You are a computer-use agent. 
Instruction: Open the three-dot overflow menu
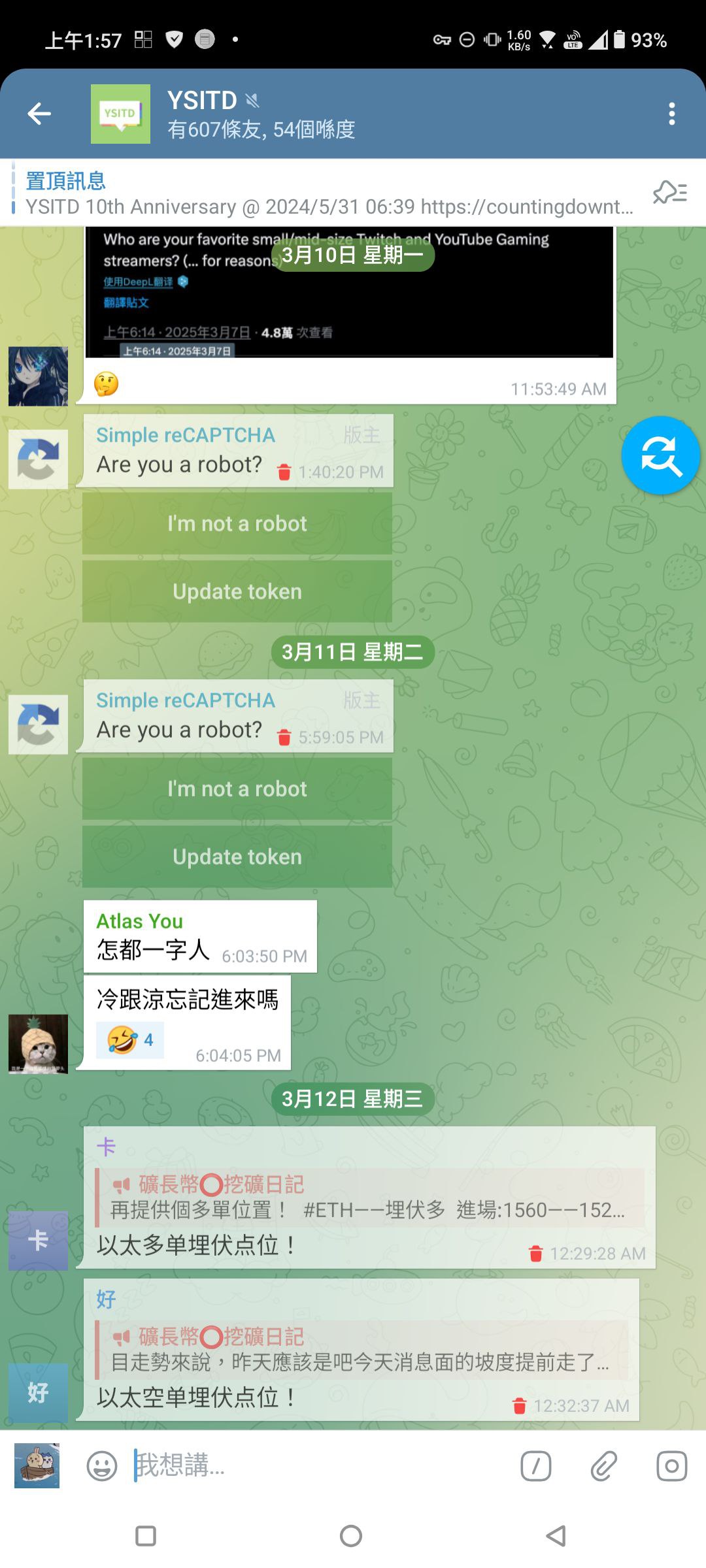pos(671,114)
